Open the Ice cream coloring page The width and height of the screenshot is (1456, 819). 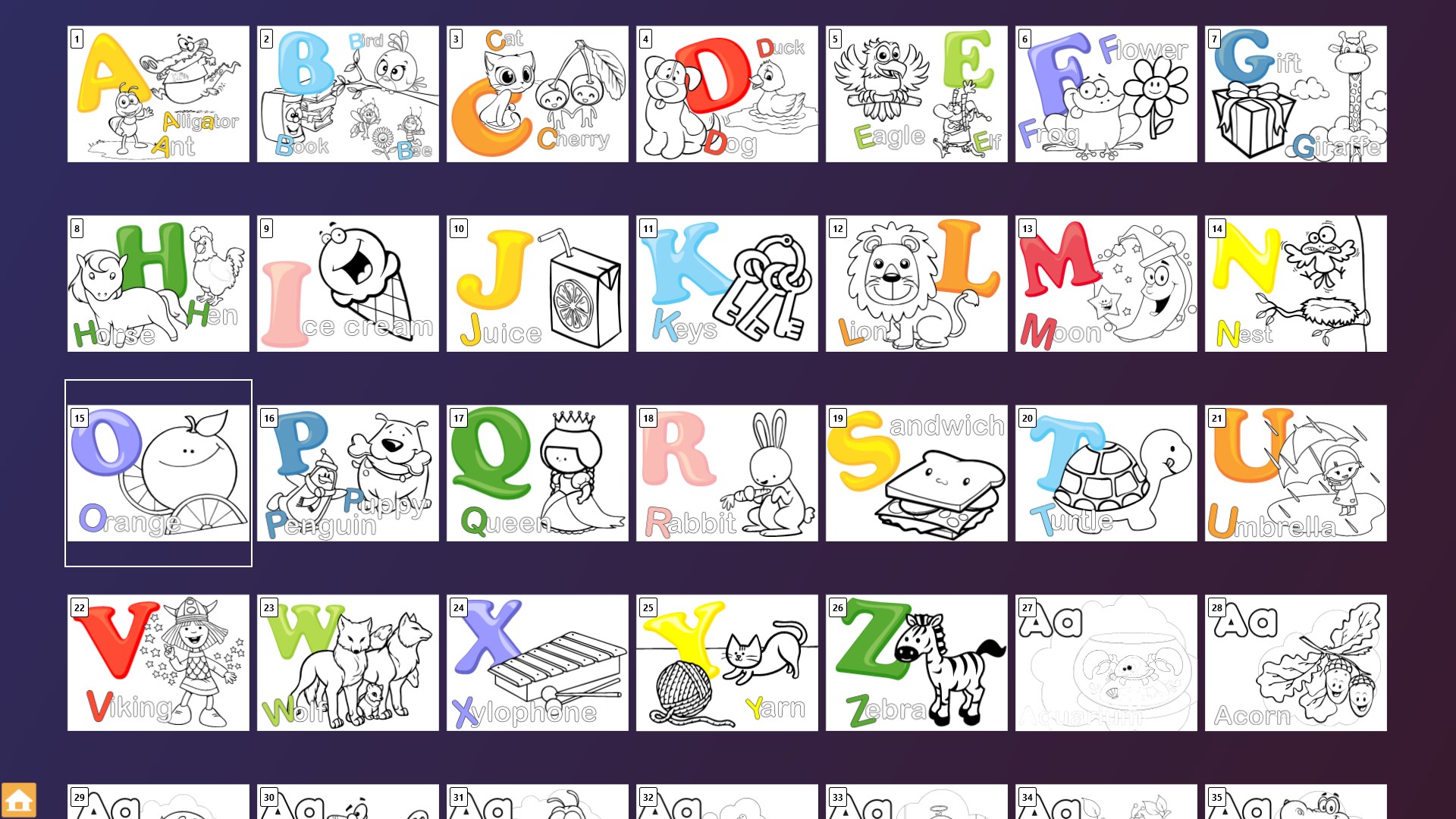pyautogui.click(x=347, y=284)
